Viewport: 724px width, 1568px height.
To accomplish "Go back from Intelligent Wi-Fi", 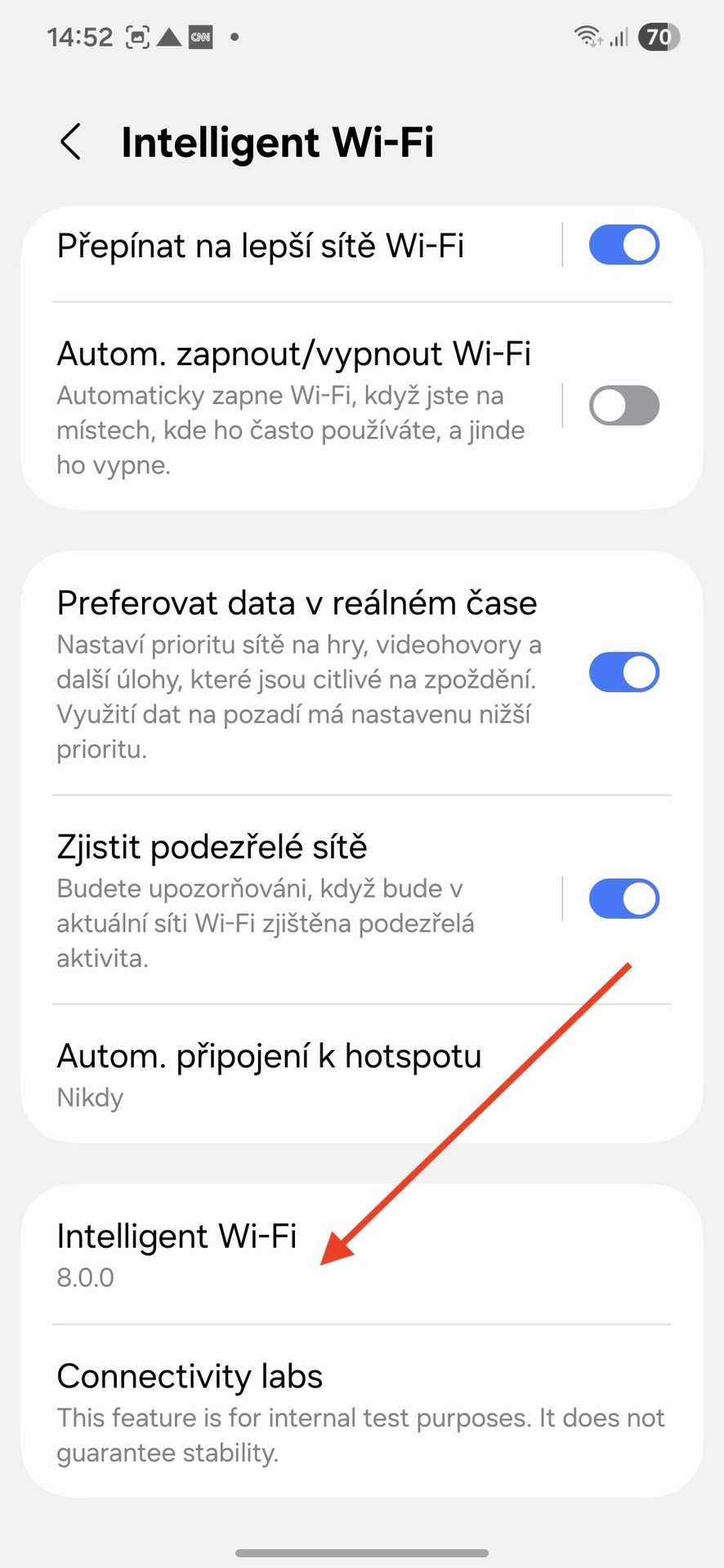I will [x=72, y=142].
